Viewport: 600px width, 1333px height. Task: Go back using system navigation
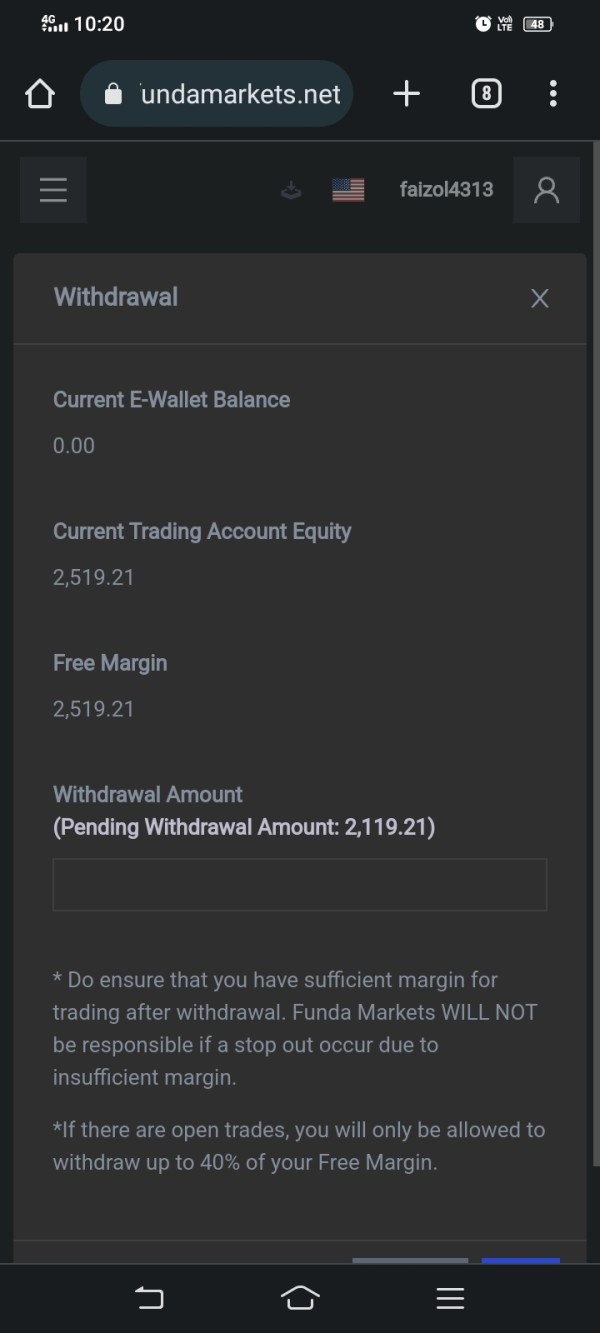tap(149, 1298)
